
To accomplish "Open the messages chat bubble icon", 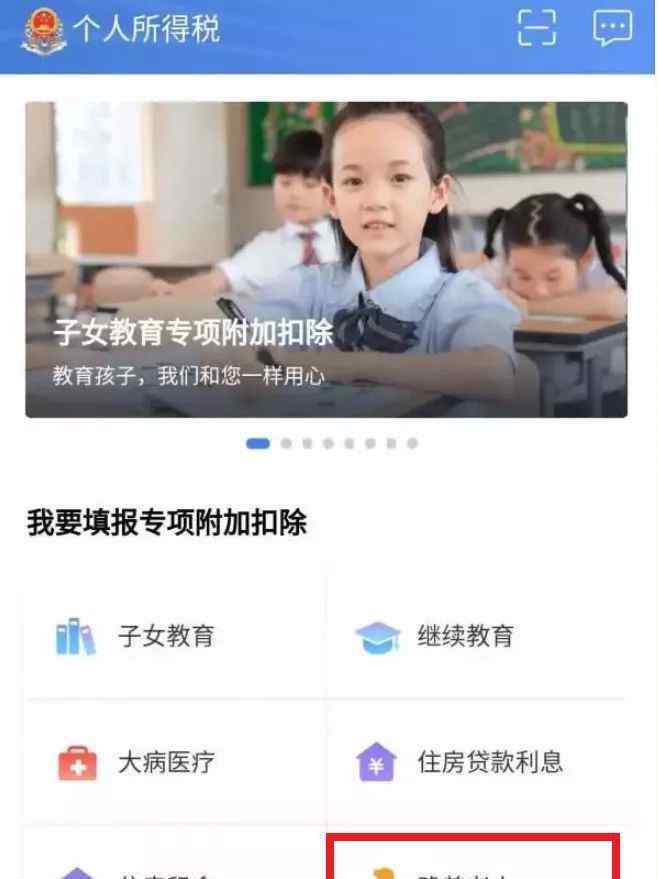I will [612, 27].
